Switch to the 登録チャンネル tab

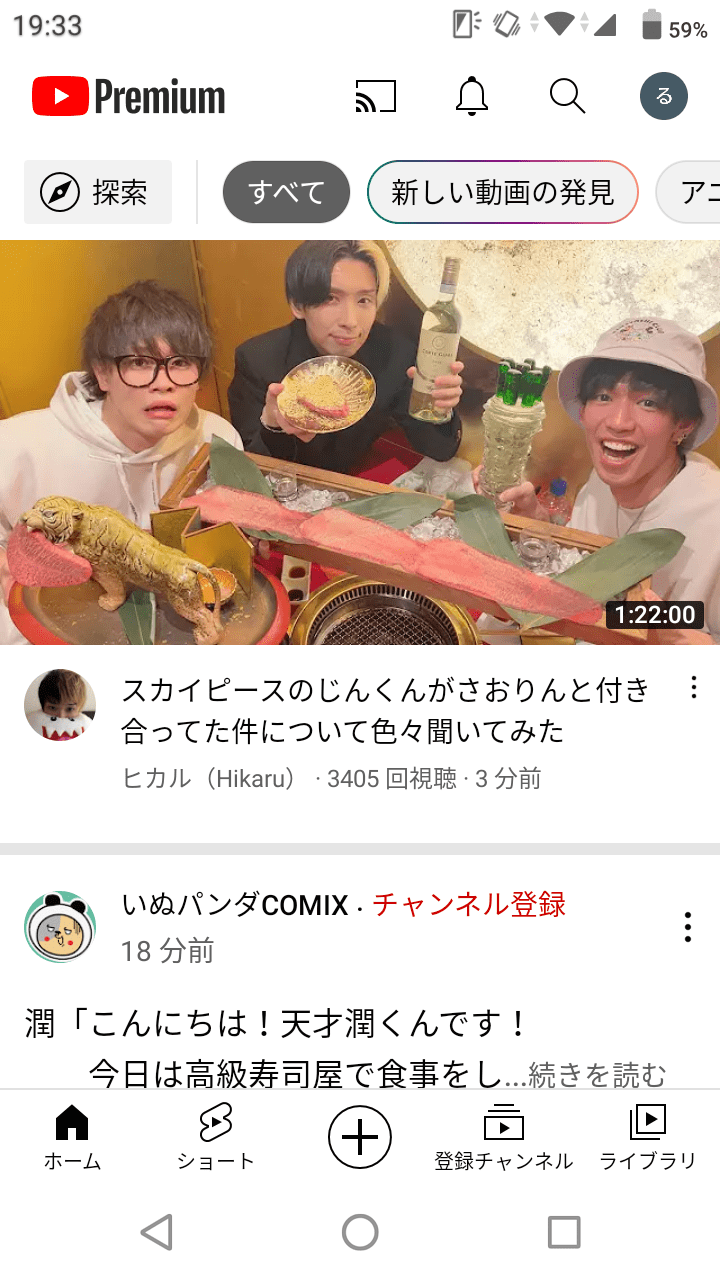pos(503,1137)
